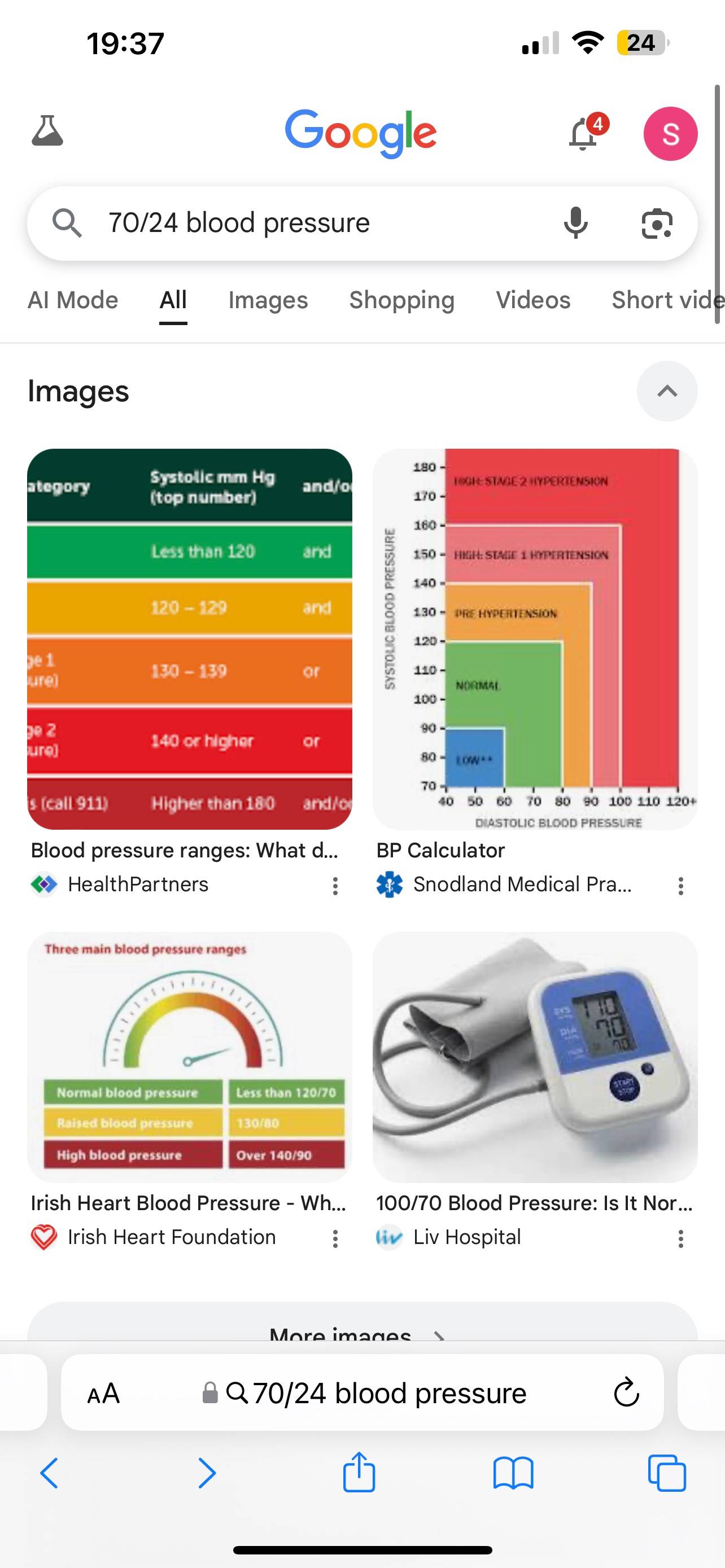Go back to the previous page
The image size is (725, 1568).
click(x=49, y=1473)
